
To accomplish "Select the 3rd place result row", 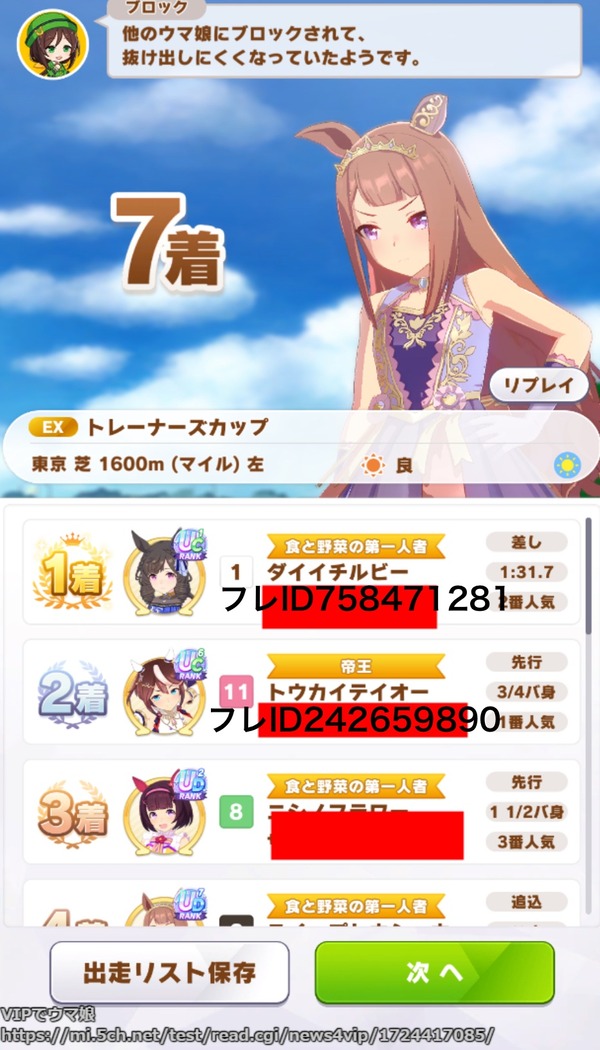I will tap(301, 811).
